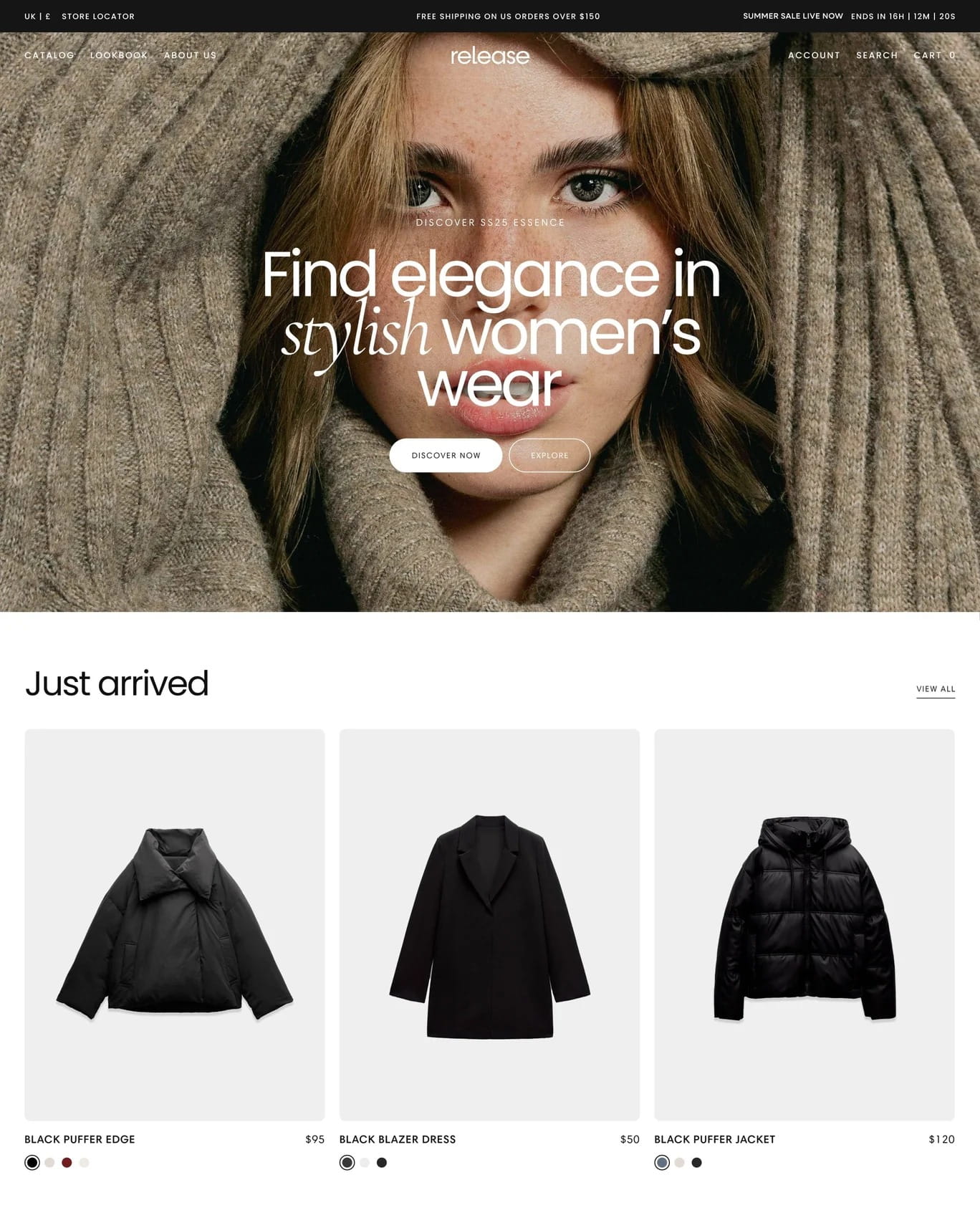This screenshot has height=1223, width=980.
Task: View all Just arrived products
Action: [x=936, y=689]
